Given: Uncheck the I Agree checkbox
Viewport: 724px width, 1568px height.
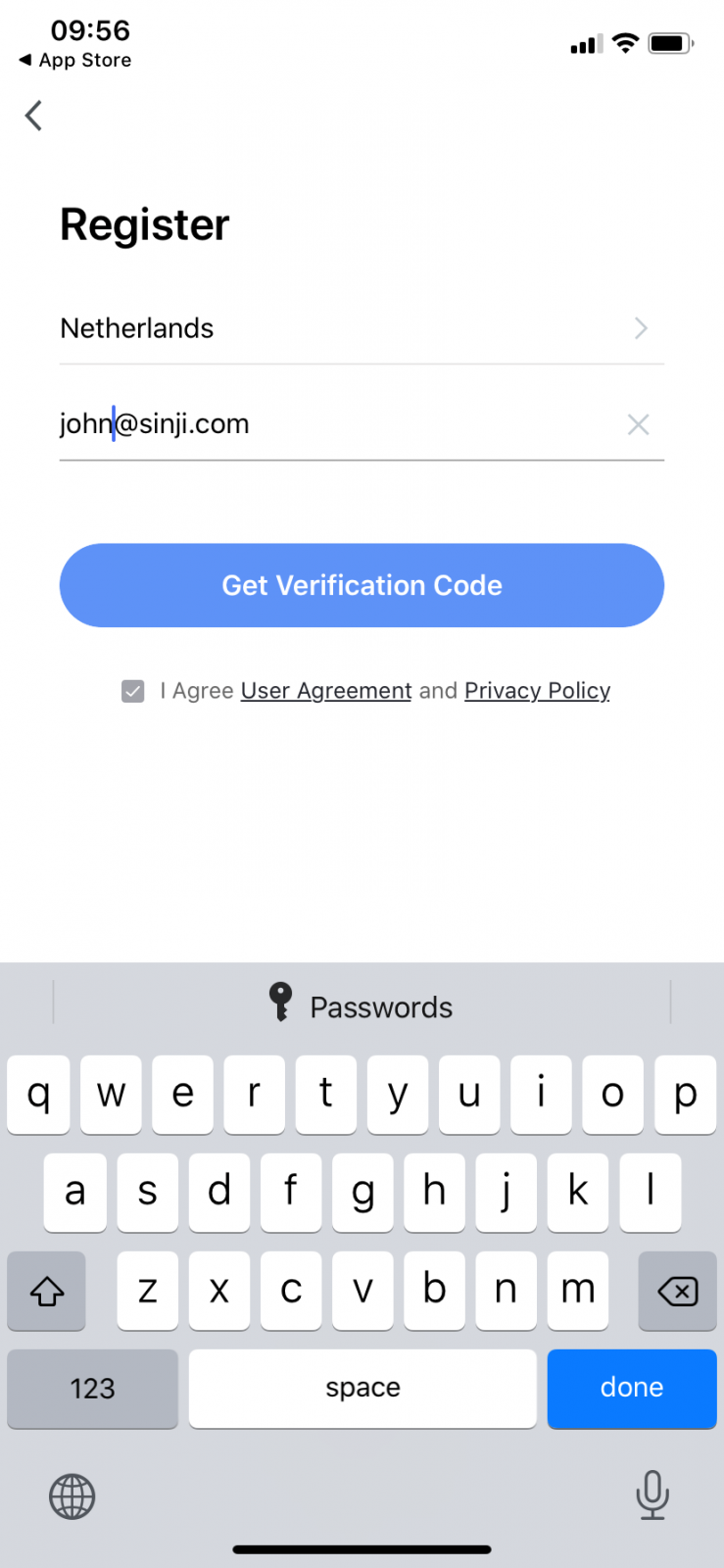Looking at the screenshot, I should [133, 691].
